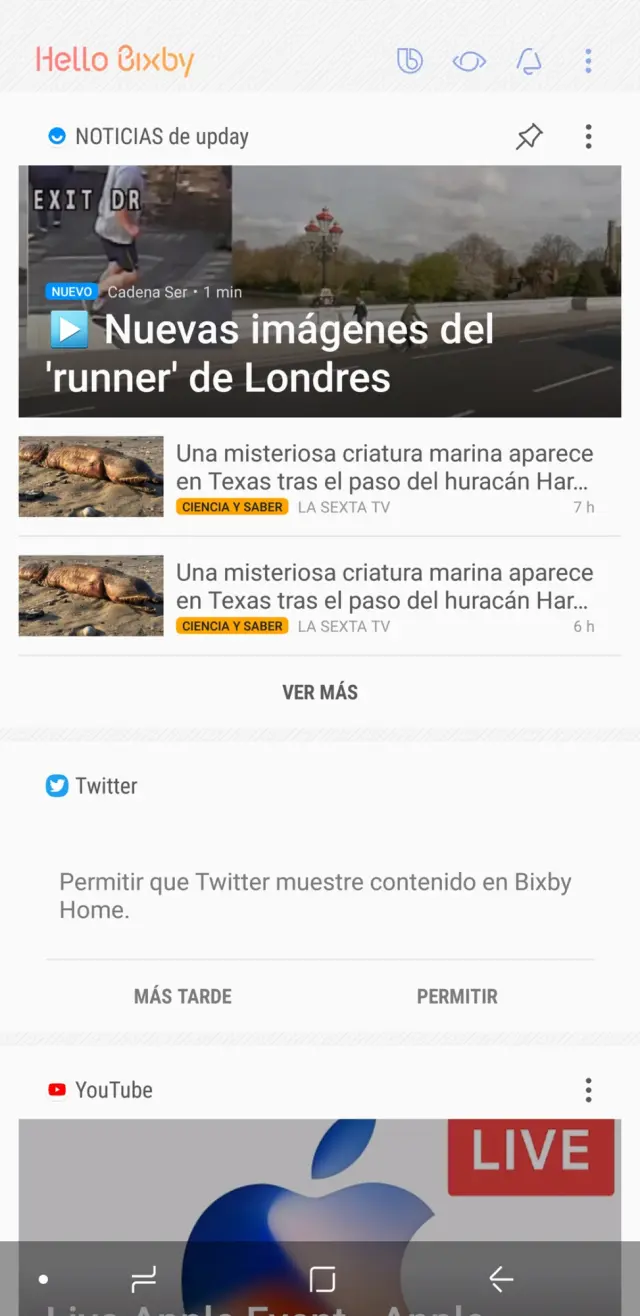
Task: Open Hello Bixby overflow menu
Action: tap(588, 61)
